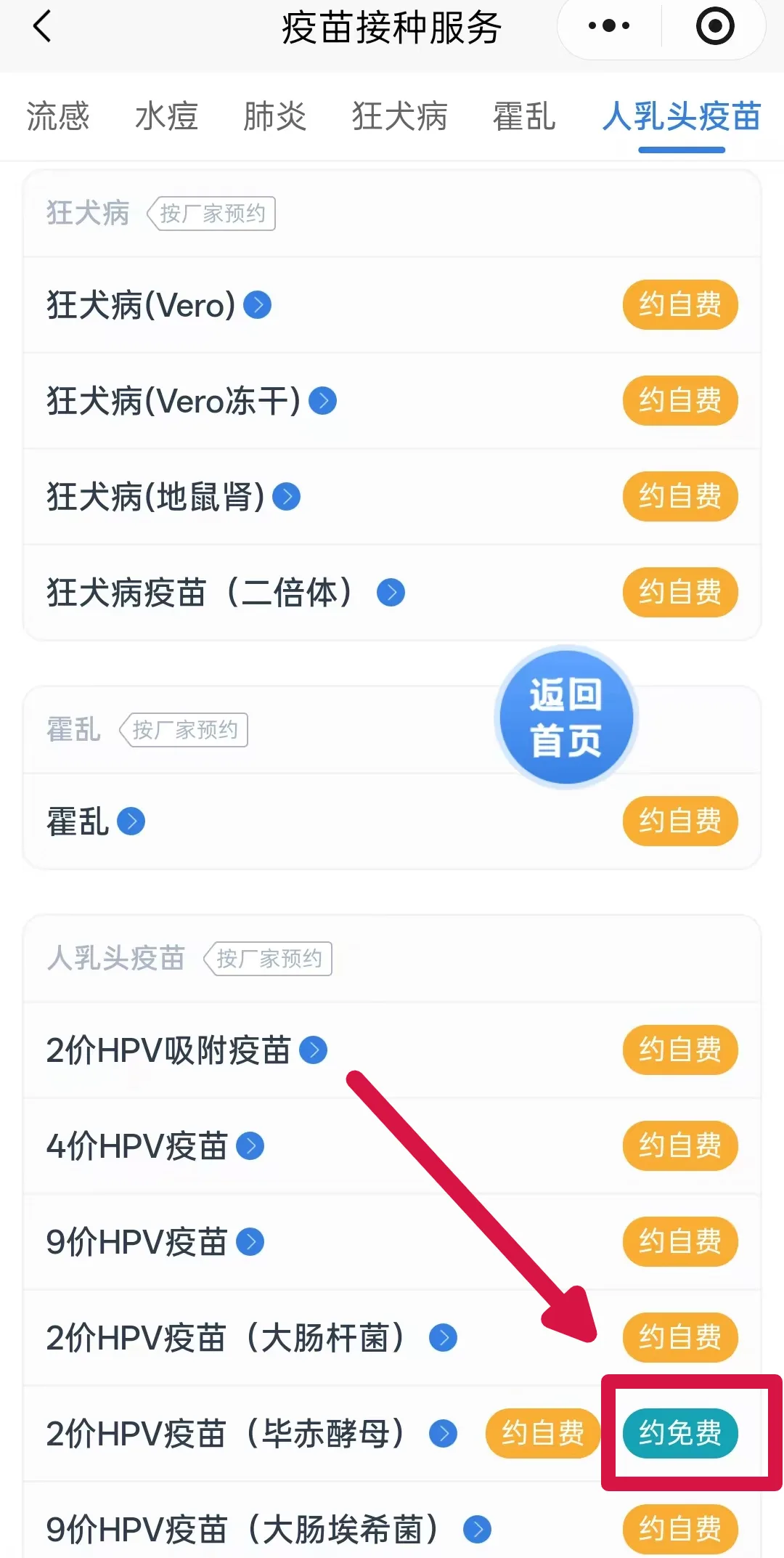Tap 约自费 for 狂犬病(Vero)
784x1558 pixels.
[x=679, y=305]
